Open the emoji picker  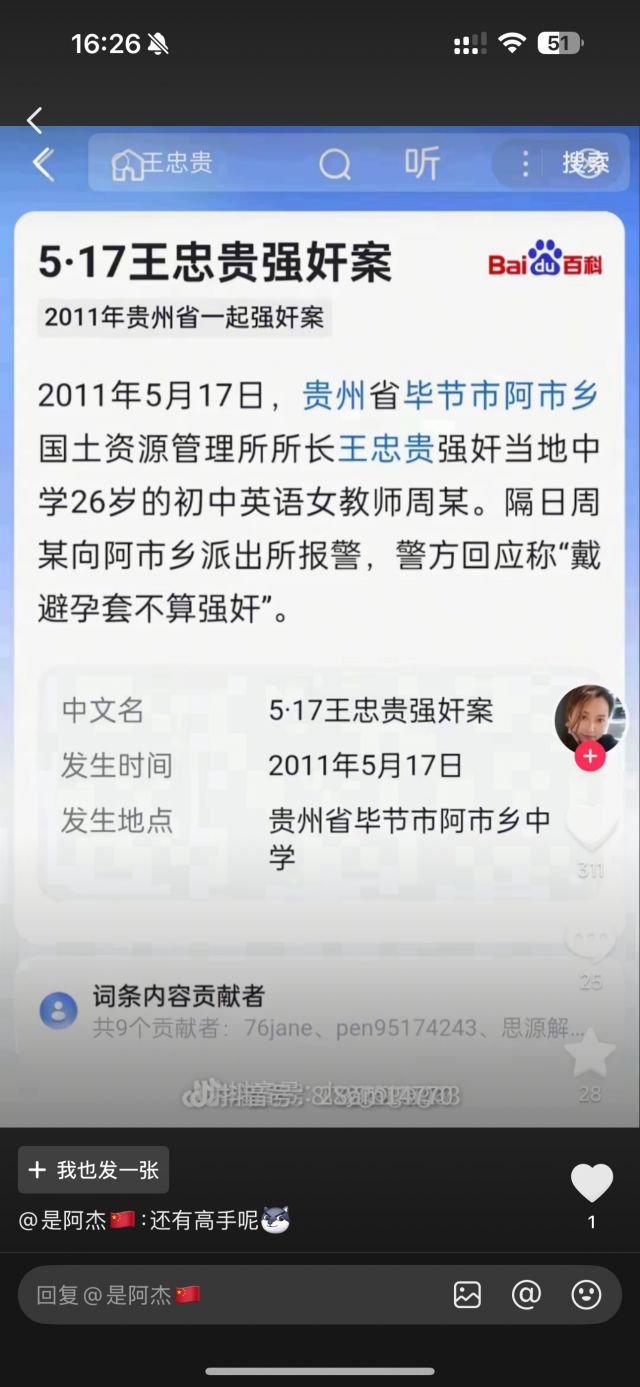[x=586, y=1295]
